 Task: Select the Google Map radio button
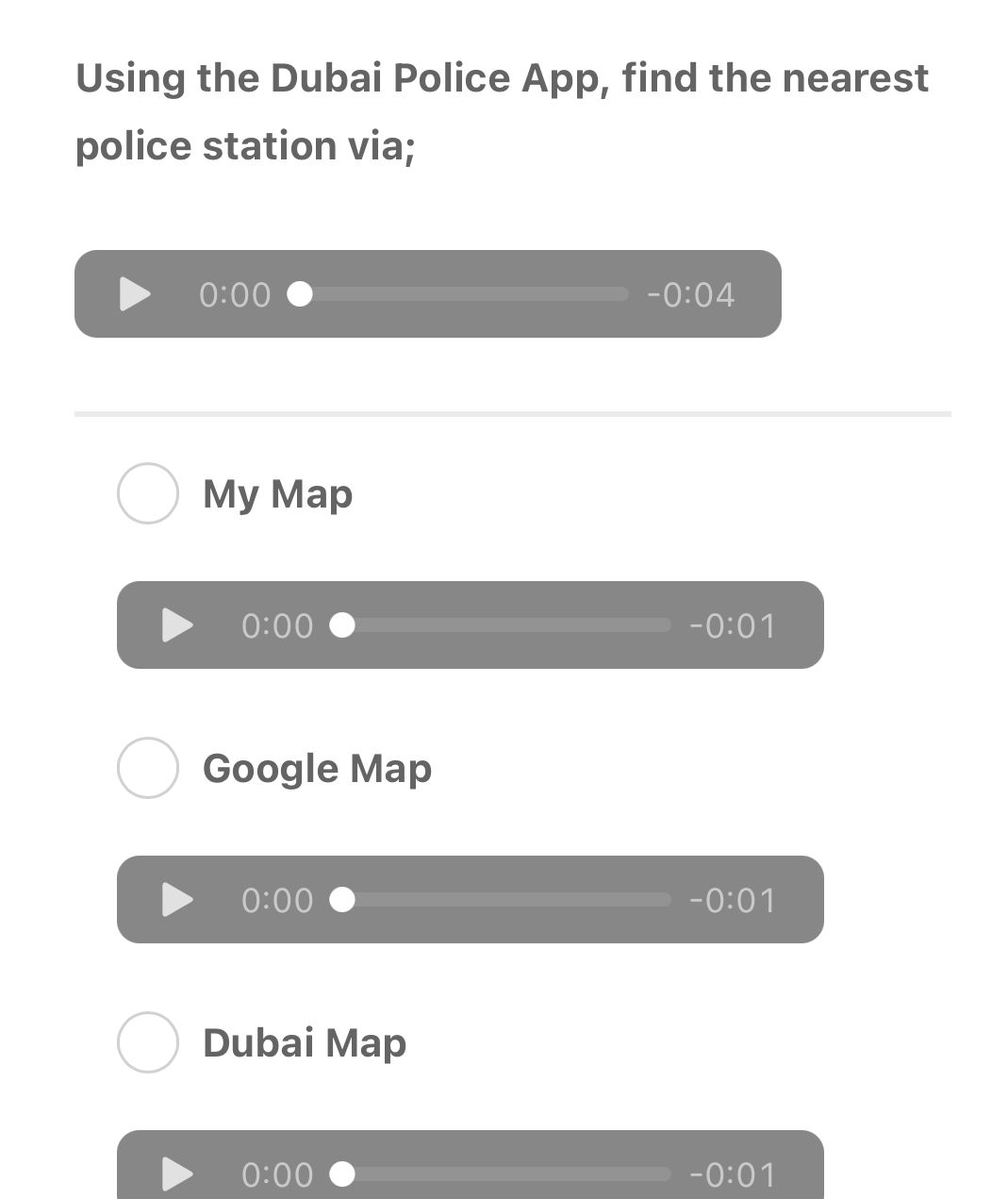pyautogui.click(x=147, y=767)
